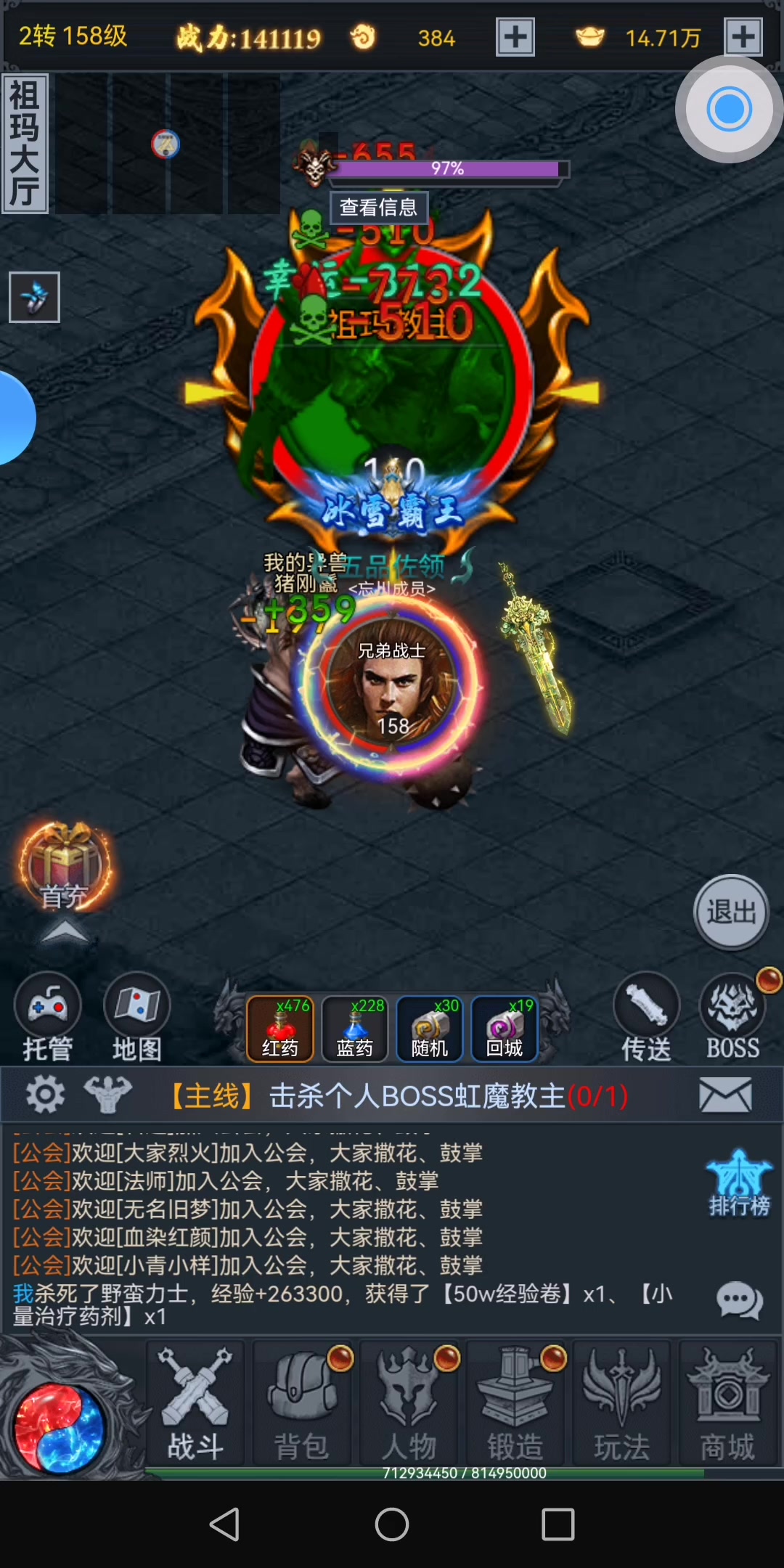Open the settings gear icon
This screenshot has width=784, height=1568.
point(45,1095)
